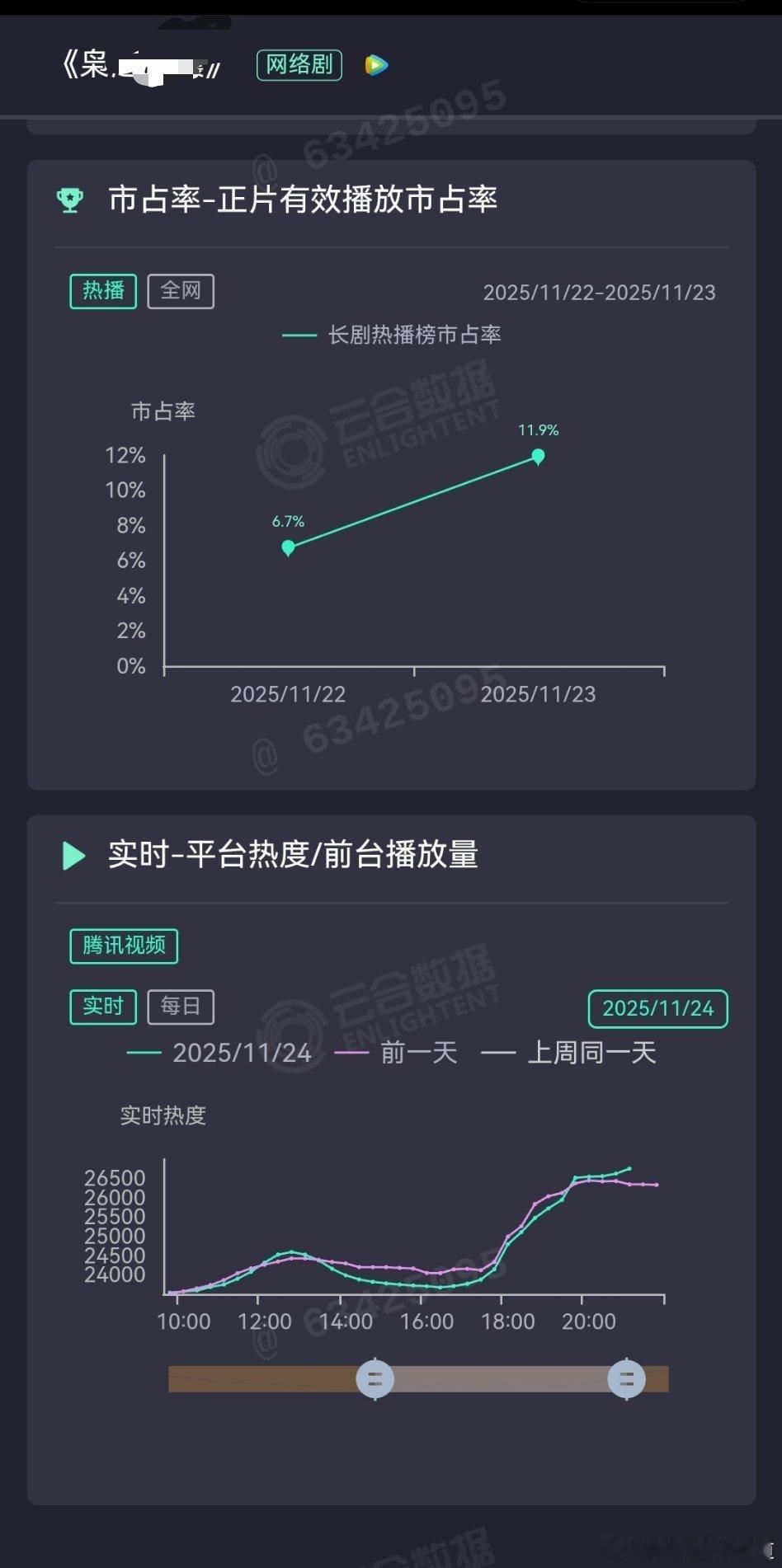Select the 腾讯视频 tab in the realtime section
This screenshot has height=1568, width=782.
click(x=123, y=946)
